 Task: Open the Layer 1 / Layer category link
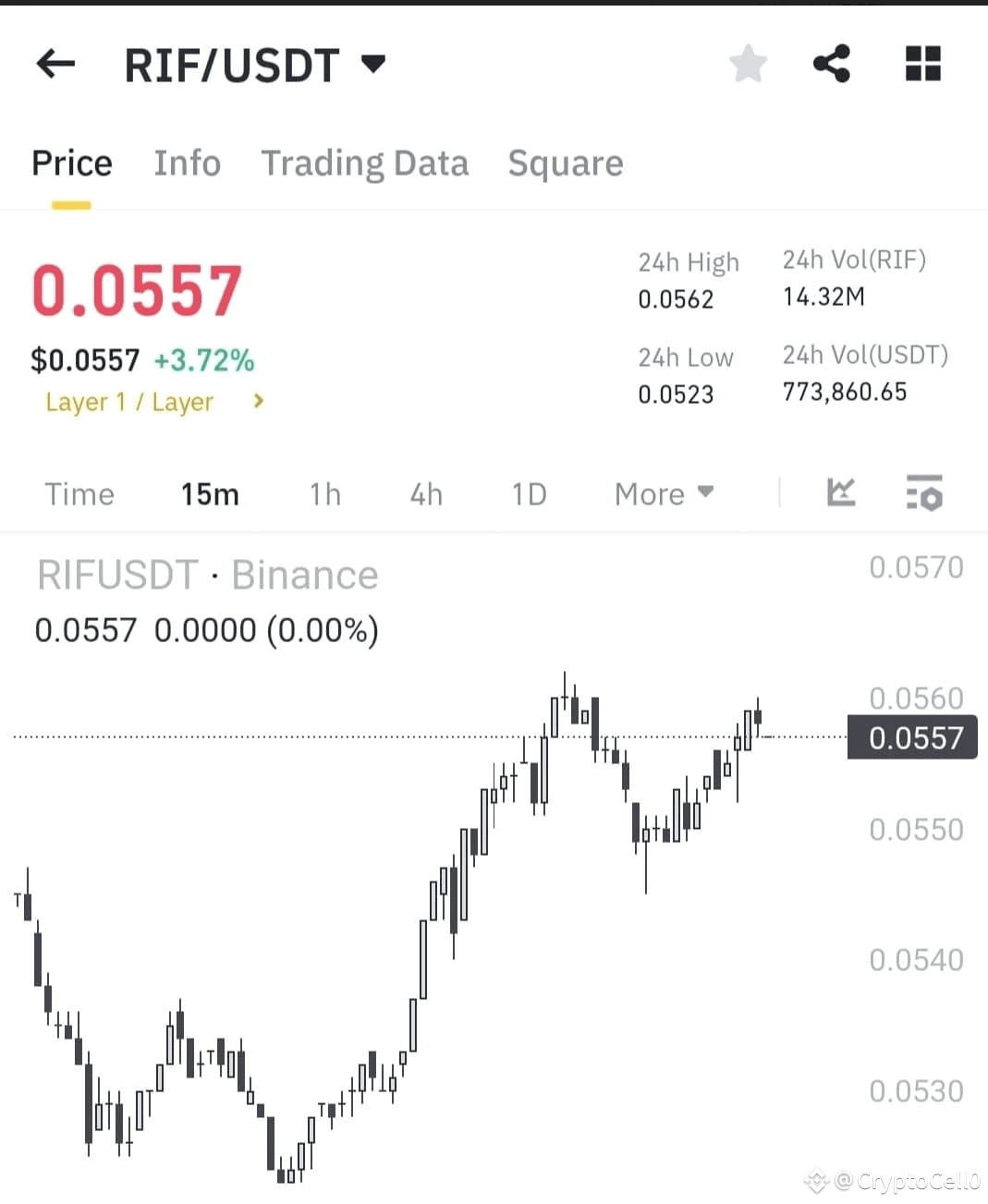[x=153, y=402]
